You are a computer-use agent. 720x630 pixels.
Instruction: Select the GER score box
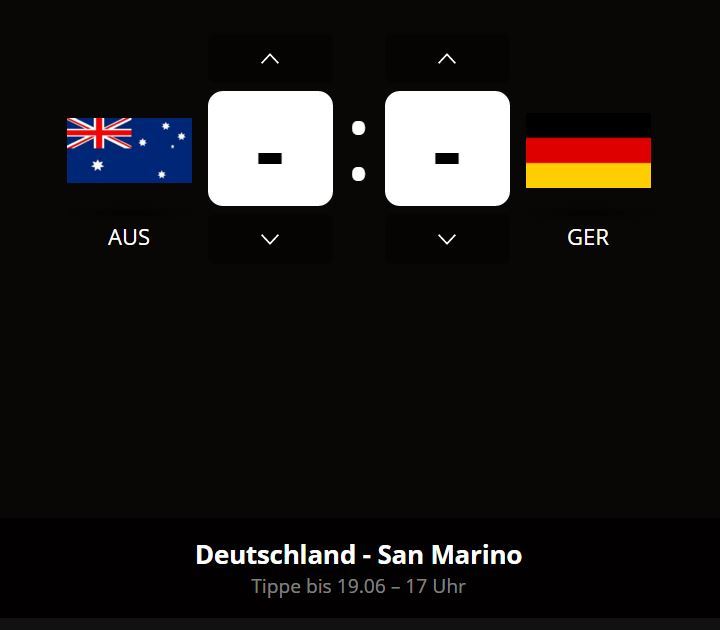(447, 149)
